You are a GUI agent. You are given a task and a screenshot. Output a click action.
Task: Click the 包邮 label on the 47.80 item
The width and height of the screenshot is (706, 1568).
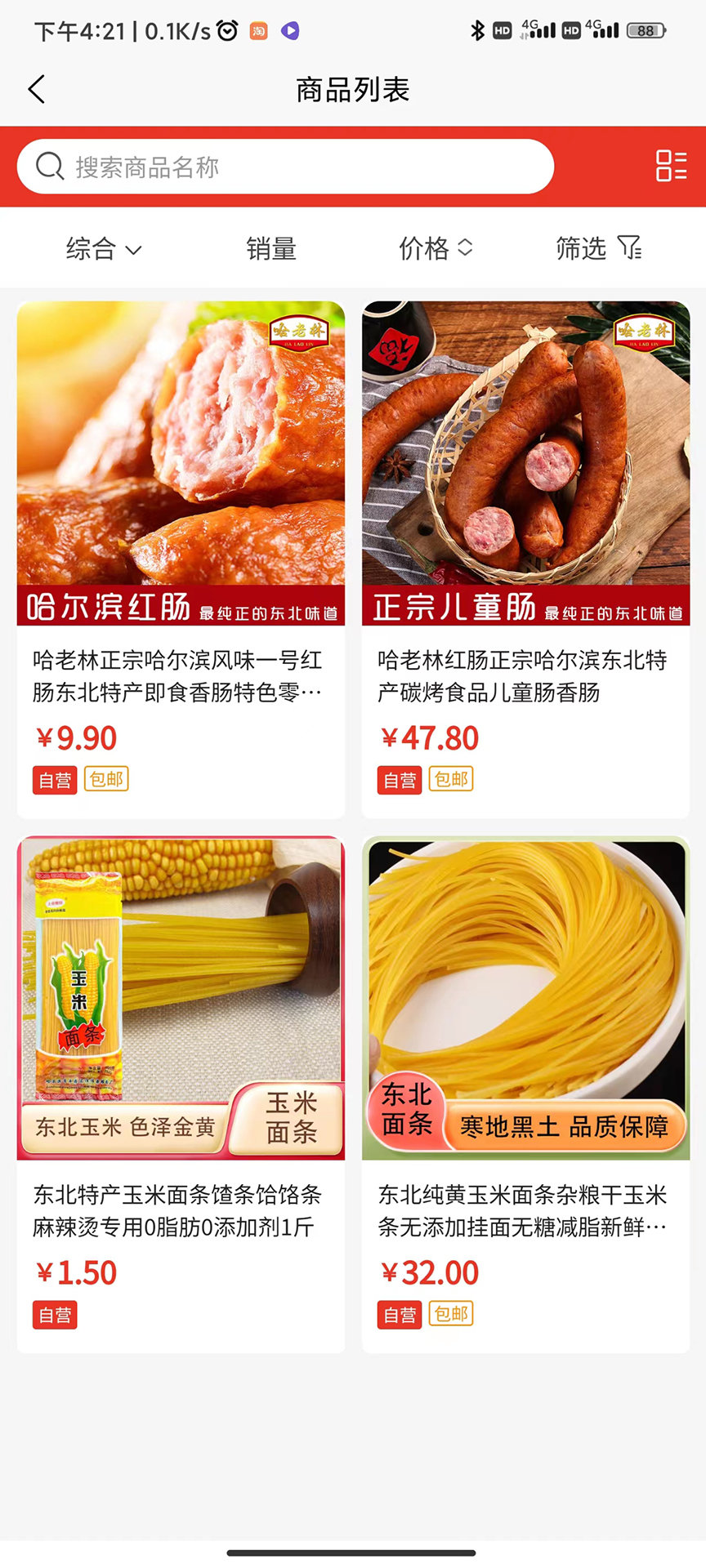tap(450, 779)
